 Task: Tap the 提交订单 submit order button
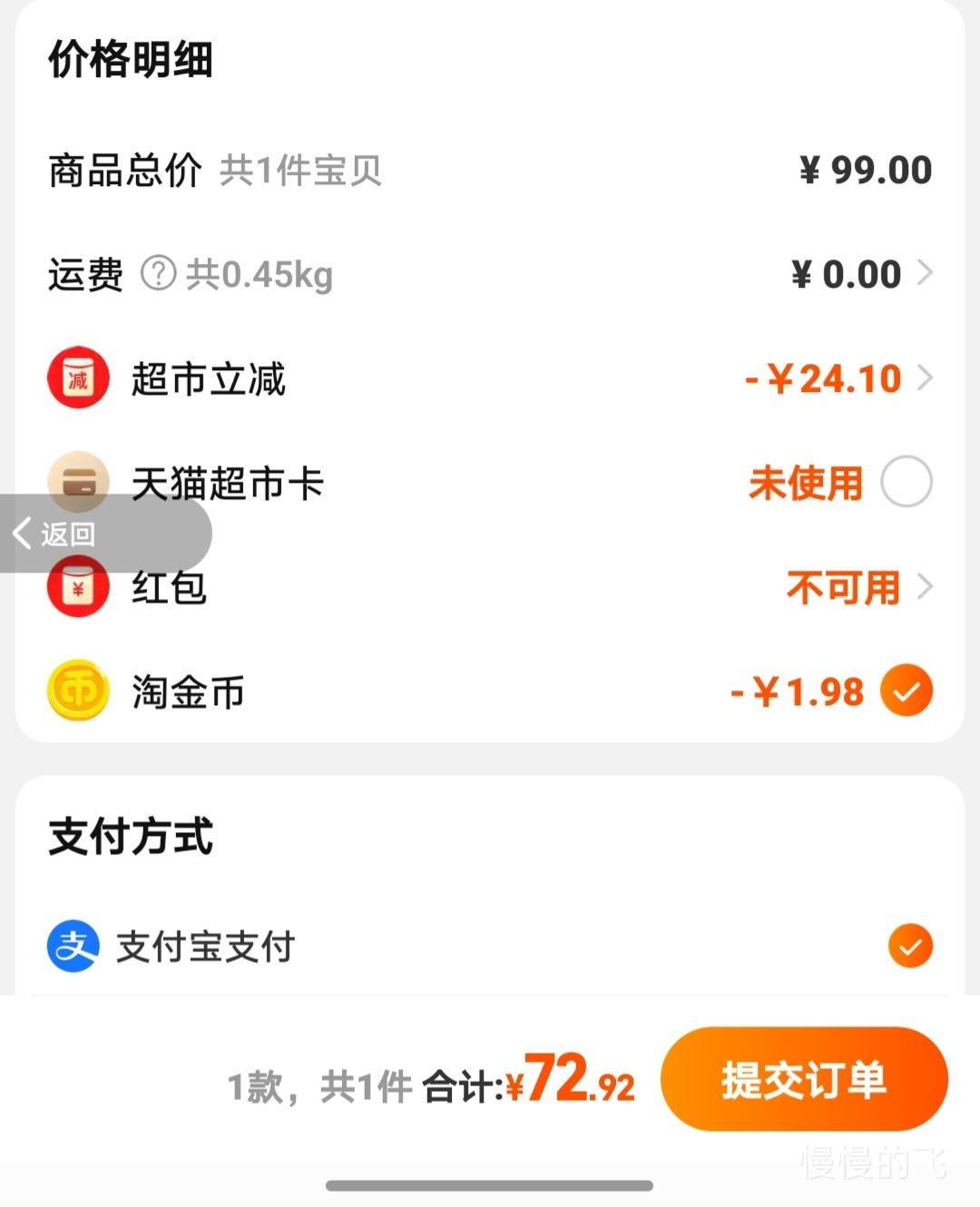804,1080
